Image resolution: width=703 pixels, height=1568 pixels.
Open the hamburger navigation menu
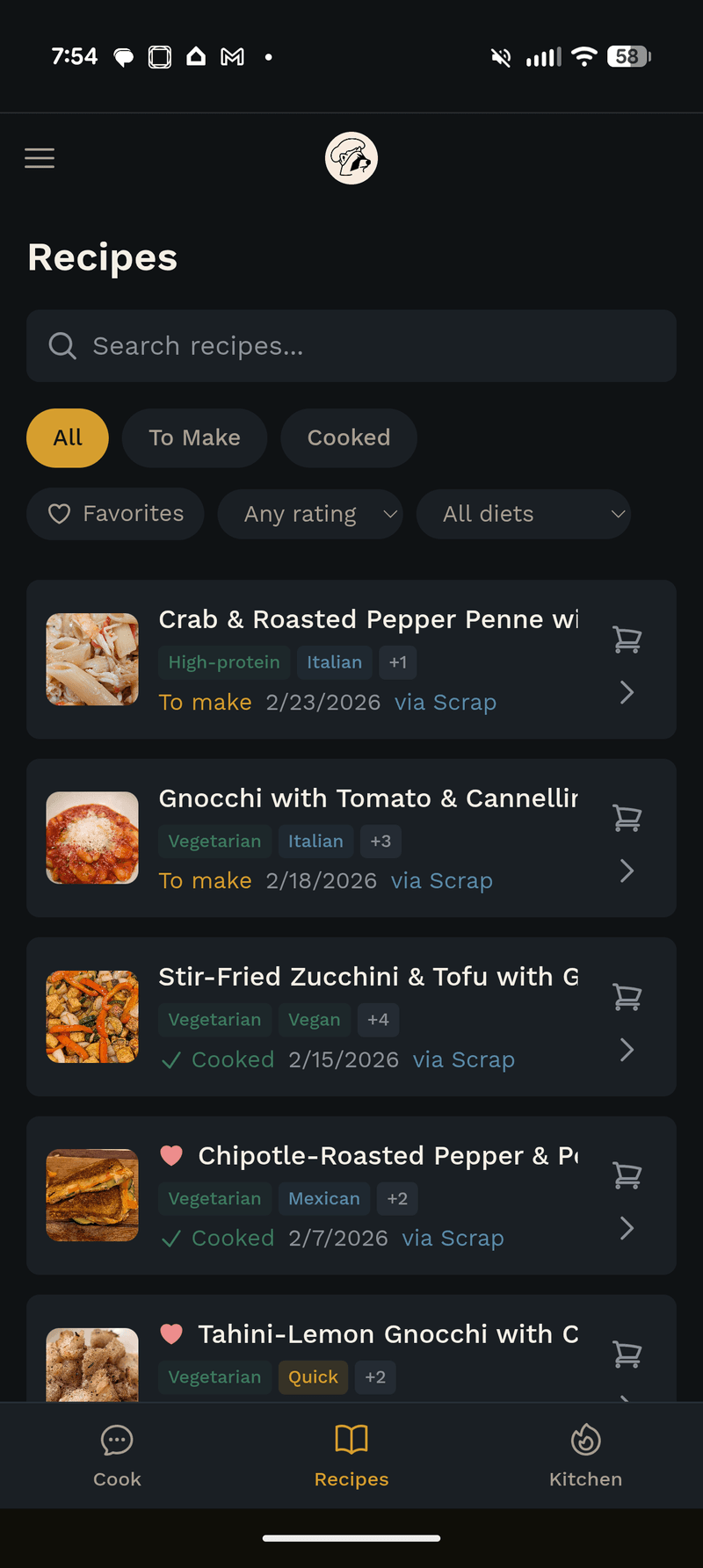pos(39,158)
